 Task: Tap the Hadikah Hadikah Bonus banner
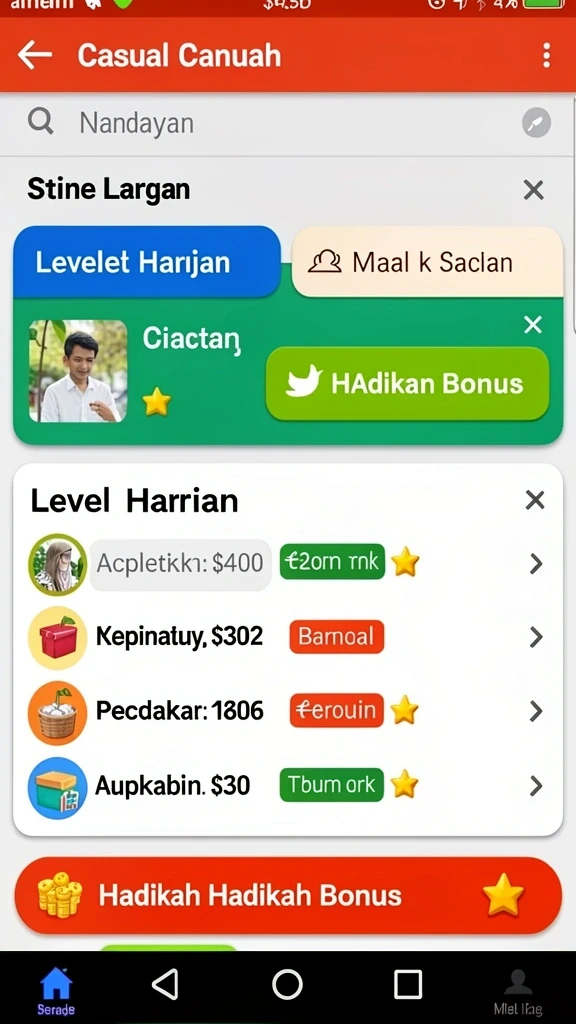(x=288, y=895)
